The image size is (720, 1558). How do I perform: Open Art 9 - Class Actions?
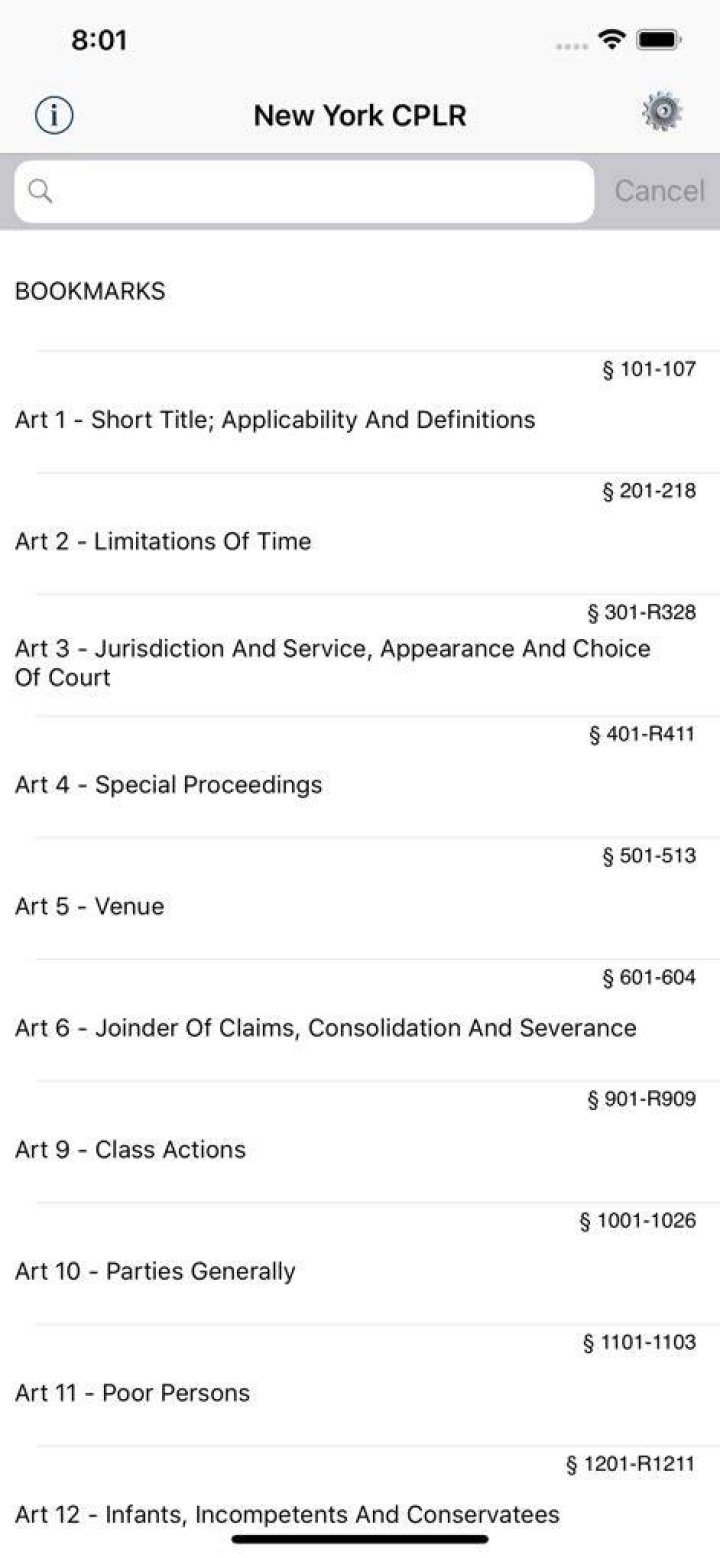point(360,1142)
